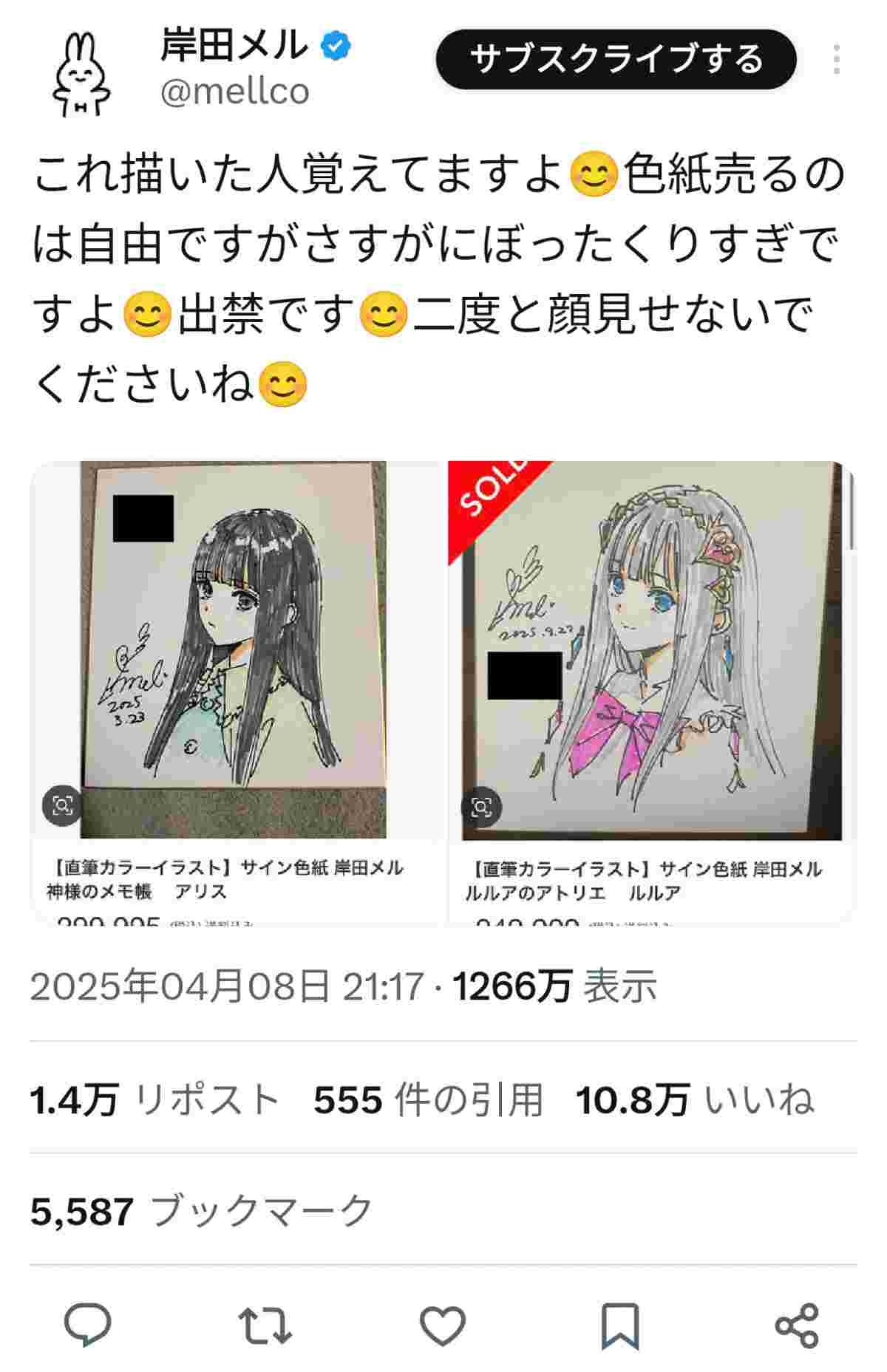The width and height of the screenshot is (887, 1372).
Task: Open the アリス signed shikishi image
Action: (x=234, y=650)
